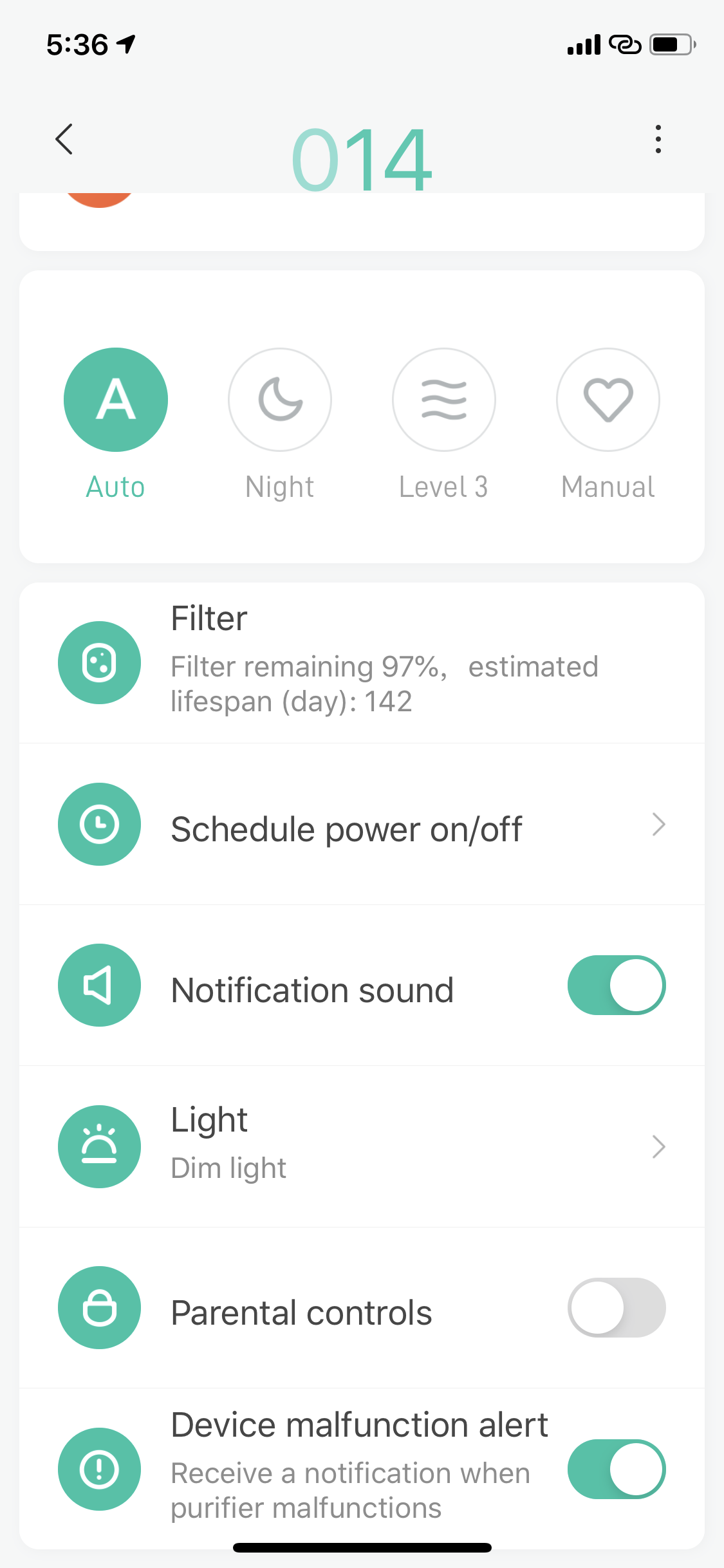This screenshot has height=1568, width=724.
Task: Turn off Notification sound
Action: tap(616, 985)
